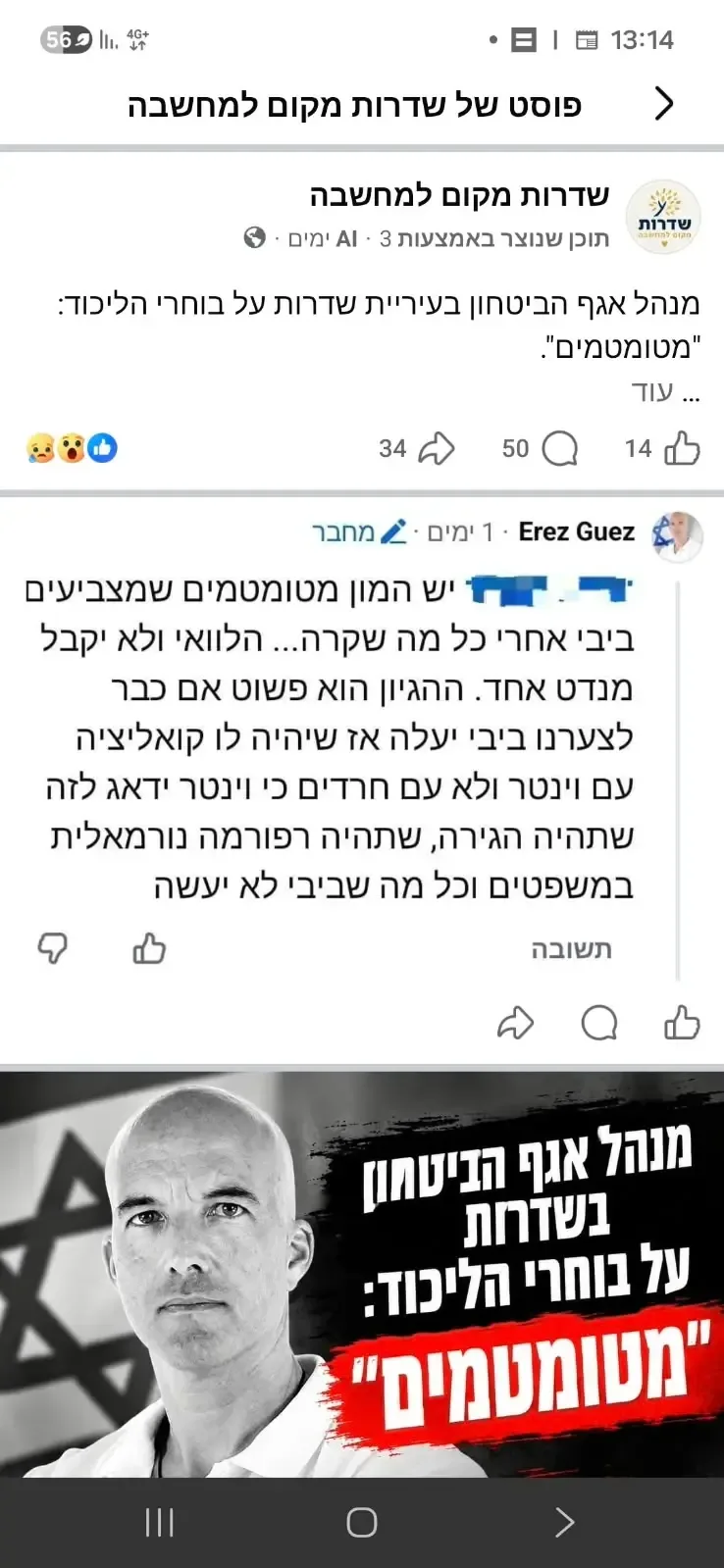Like the post with 14 likes
724x1568 pixels.
(x=662, y=448)
